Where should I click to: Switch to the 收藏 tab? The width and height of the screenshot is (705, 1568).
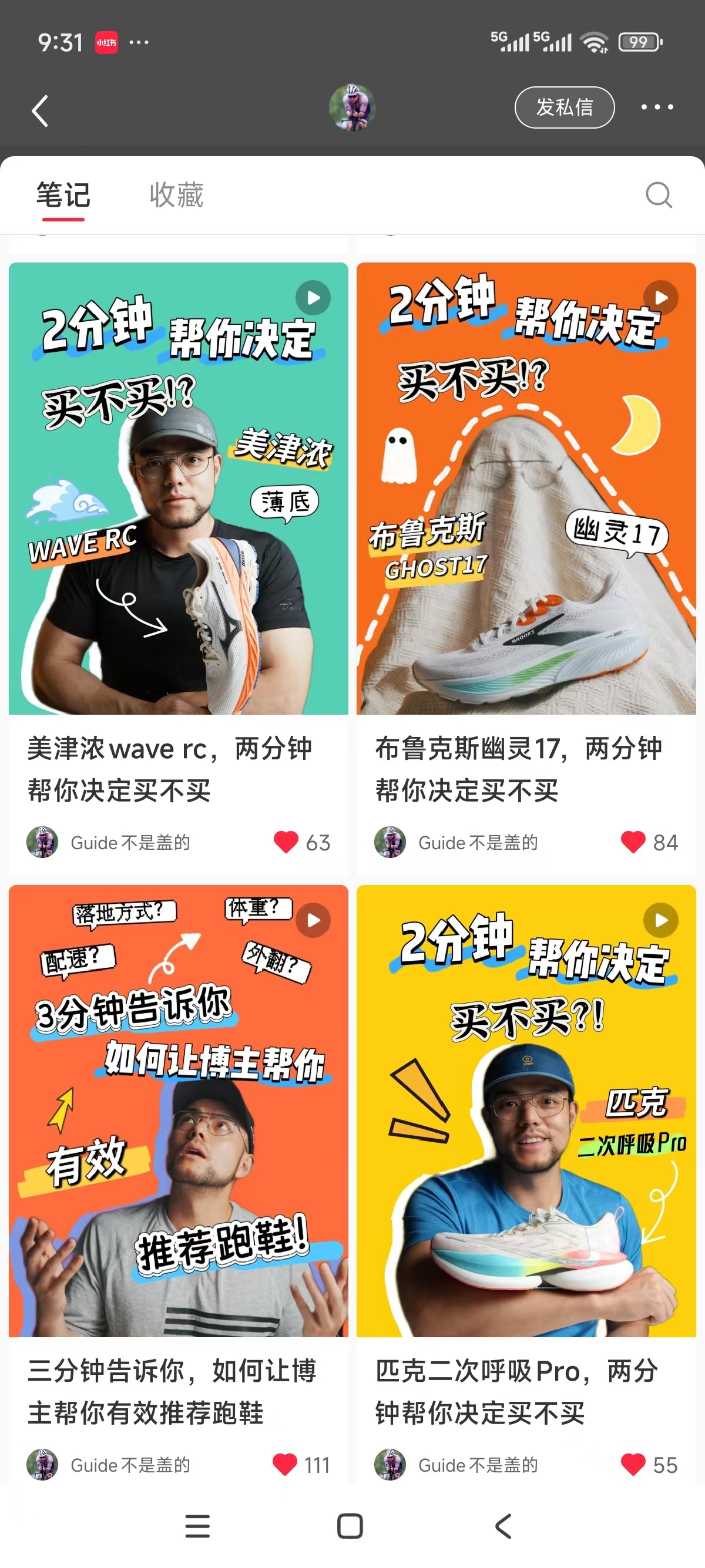point(177,196)
